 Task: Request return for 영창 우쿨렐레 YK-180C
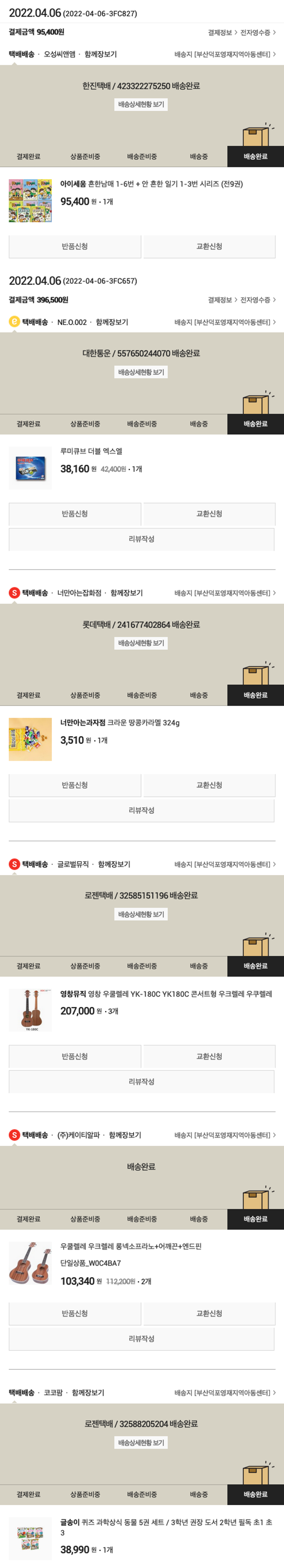click(x=75, y=1056)
